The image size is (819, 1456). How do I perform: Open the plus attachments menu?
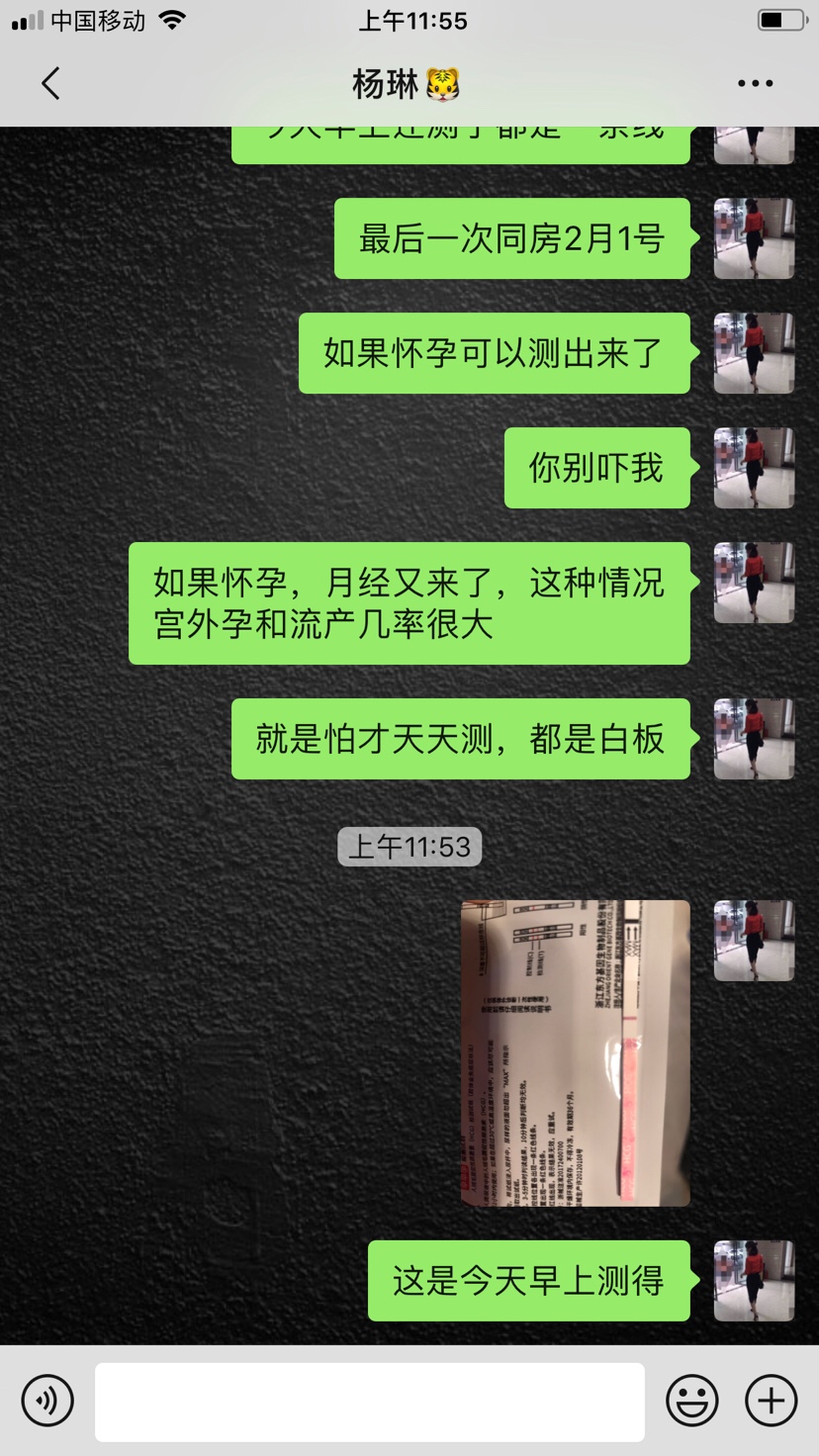(x=771, y=1401)
